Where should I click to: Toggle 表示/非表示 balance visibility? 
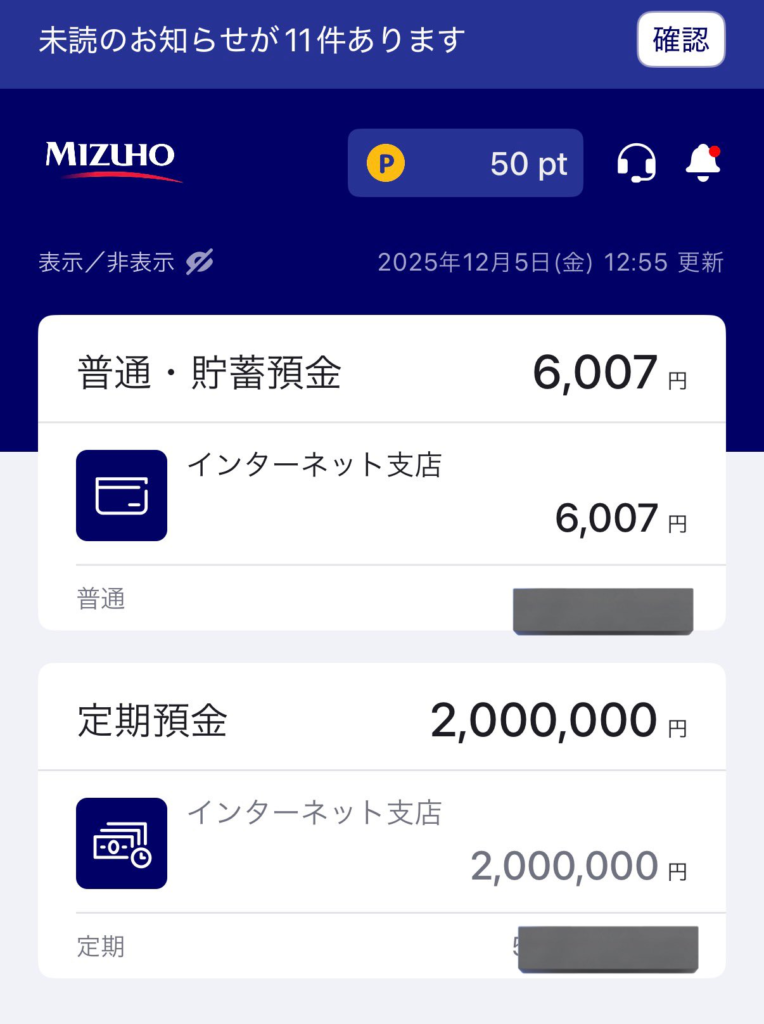tap(126, 263)
